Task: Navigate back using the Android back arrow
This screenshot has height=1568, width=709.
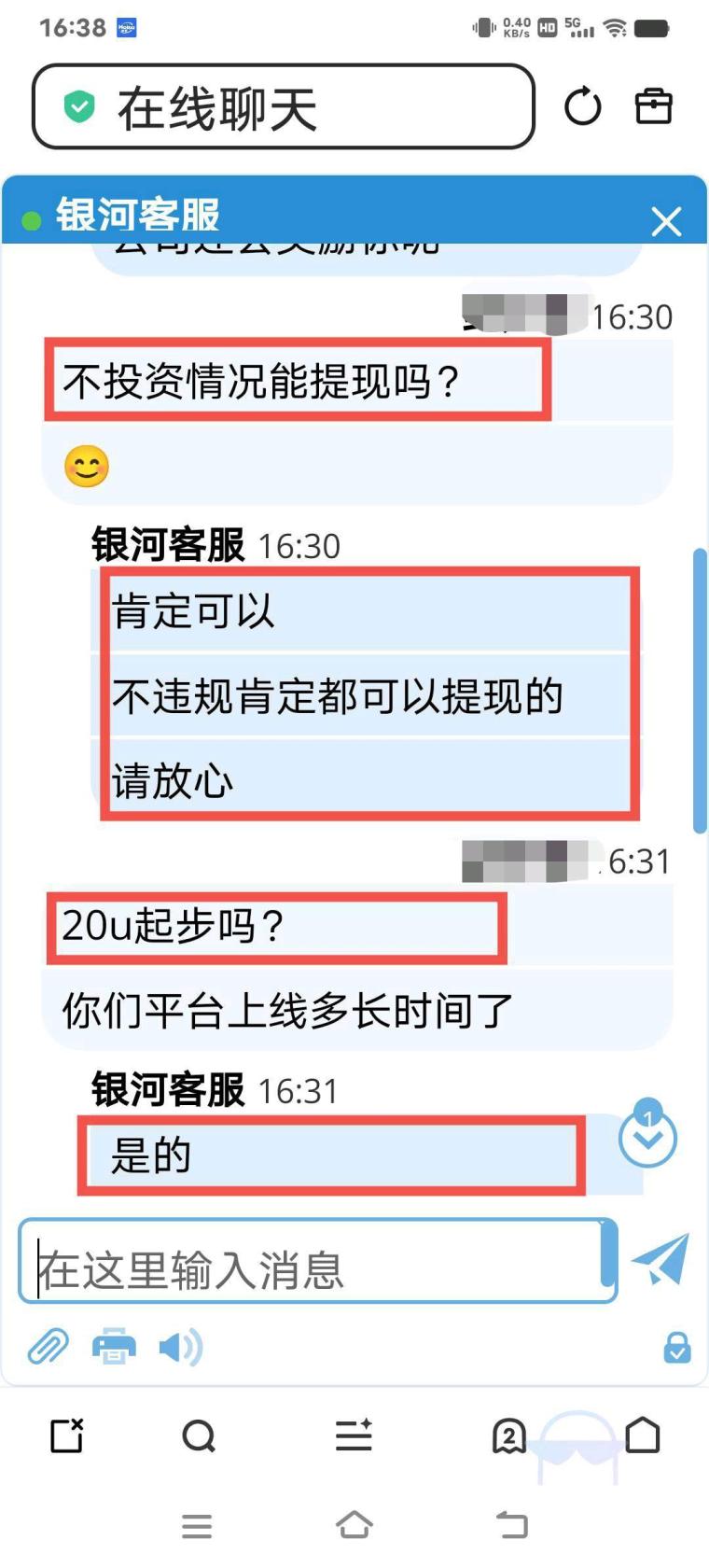Action: 510,1523
